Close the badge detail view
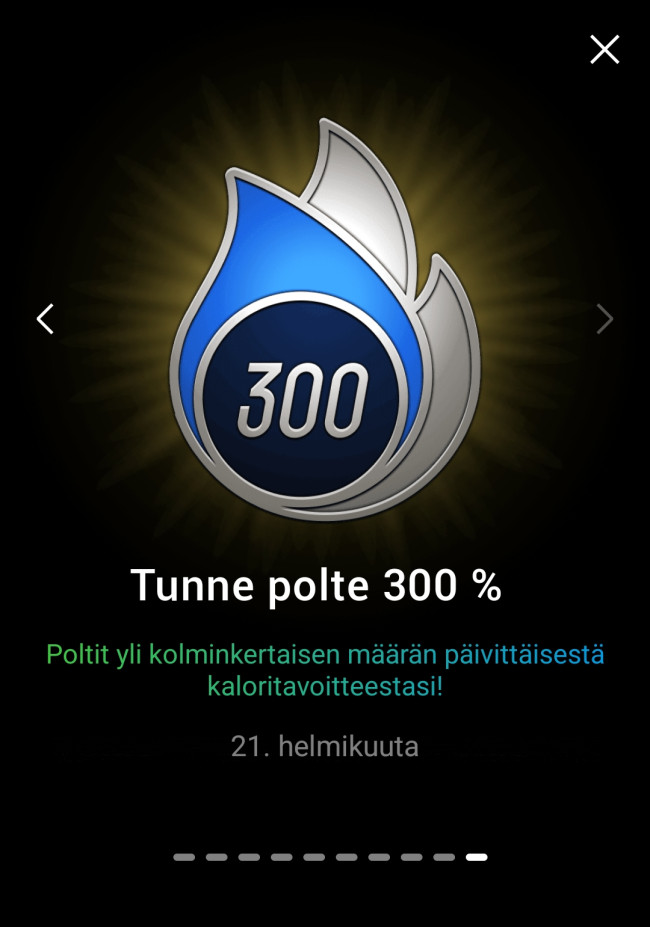The image size is (650, 927). 604,49
